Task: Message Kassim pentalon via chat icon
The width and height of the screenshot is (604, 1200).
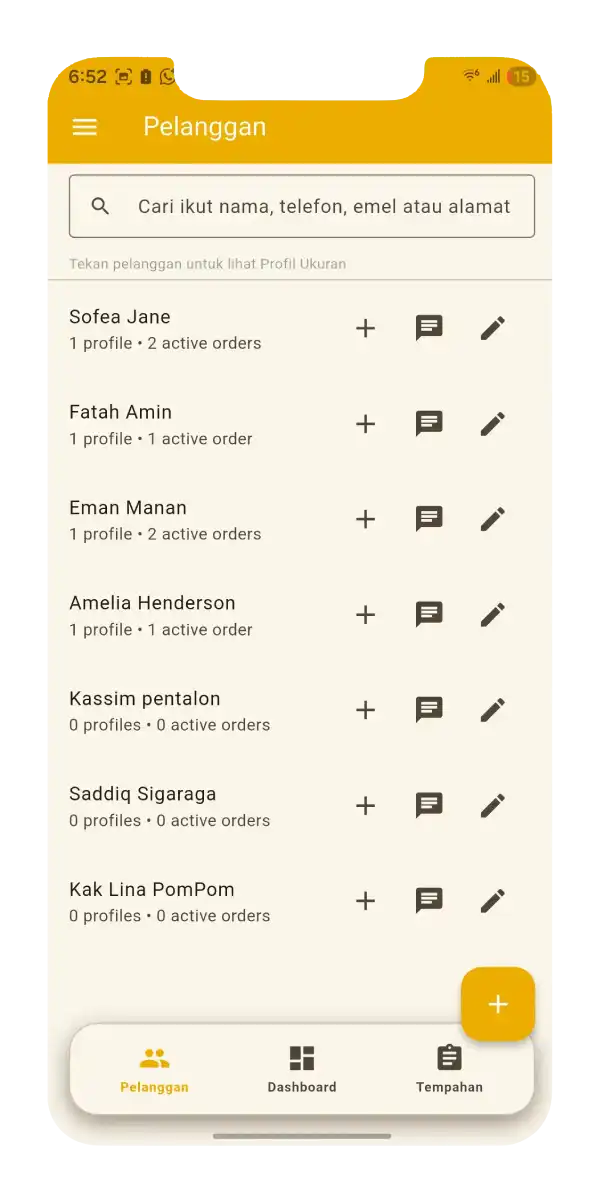Action: tap(429, 710)
